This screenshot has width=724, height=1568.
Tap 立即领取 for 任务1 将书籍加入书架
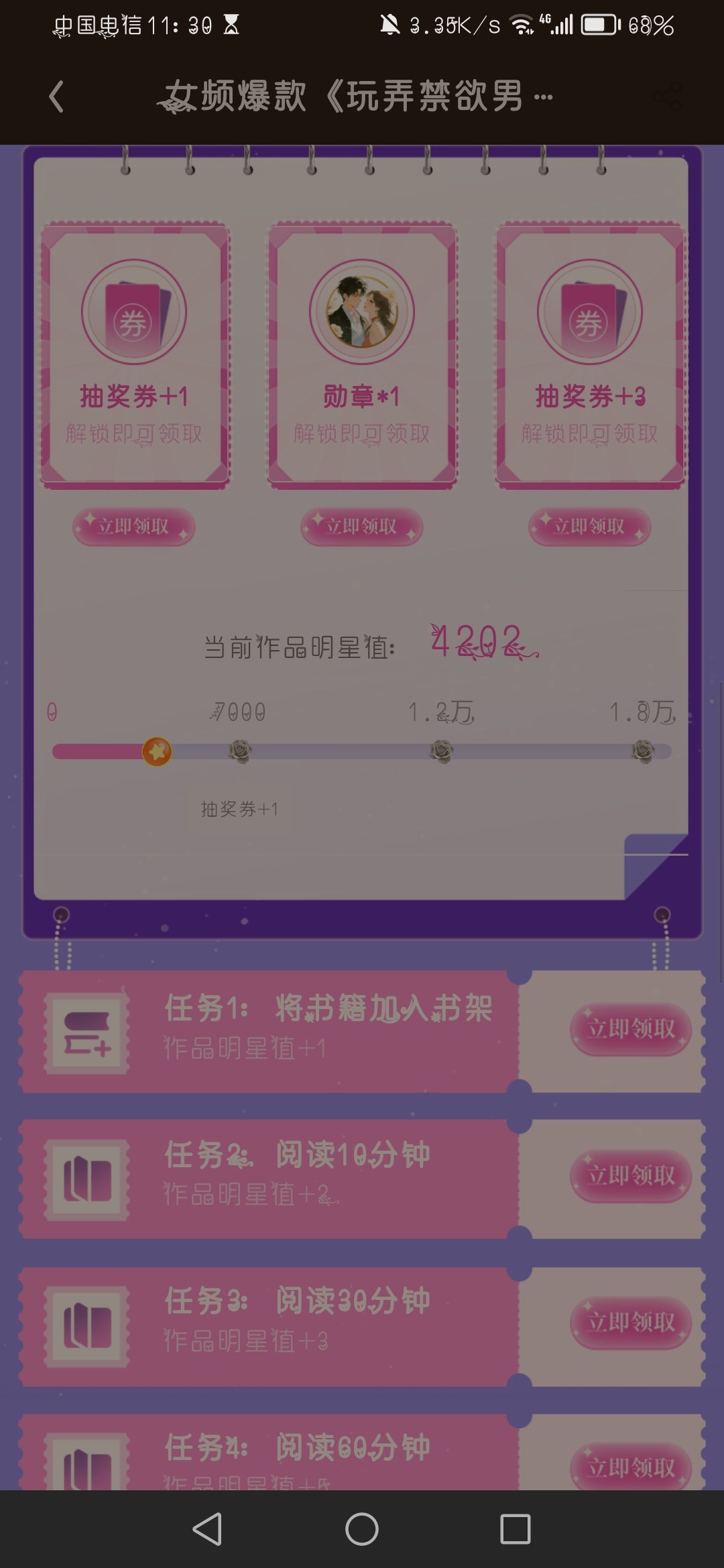(x=631, y=1029)
